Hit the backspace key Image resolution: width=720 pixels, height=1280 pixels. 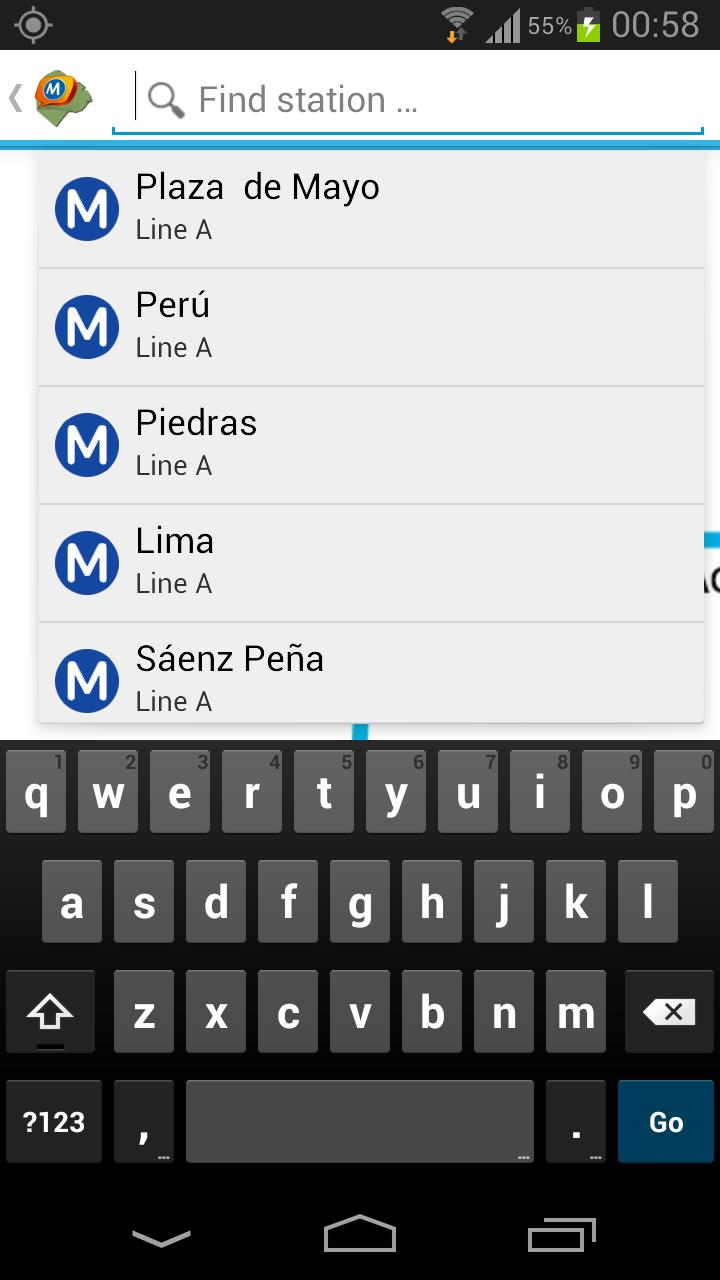point(668,1013)
